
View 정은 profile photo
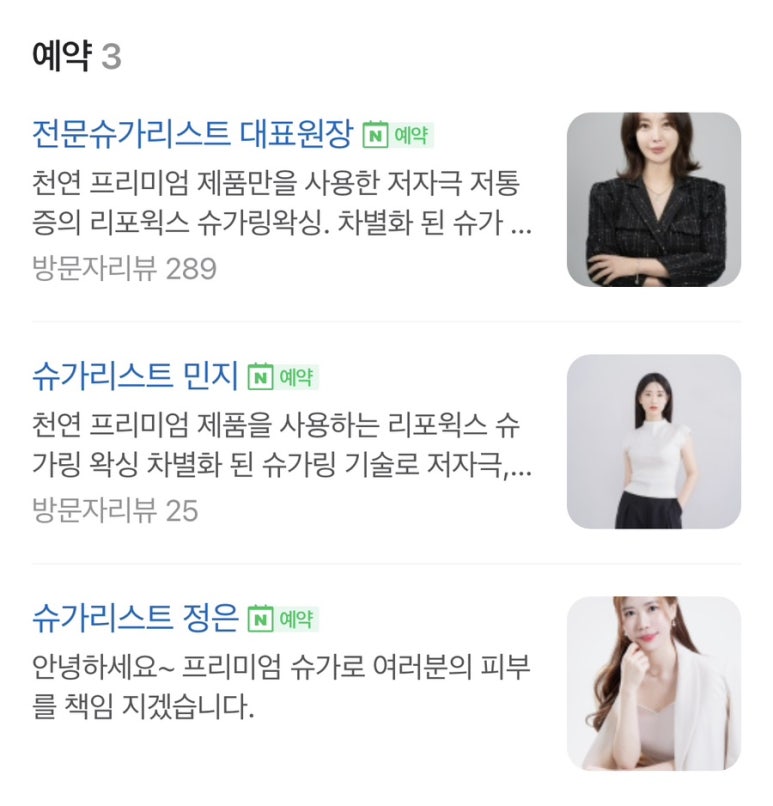coord(653,683)
